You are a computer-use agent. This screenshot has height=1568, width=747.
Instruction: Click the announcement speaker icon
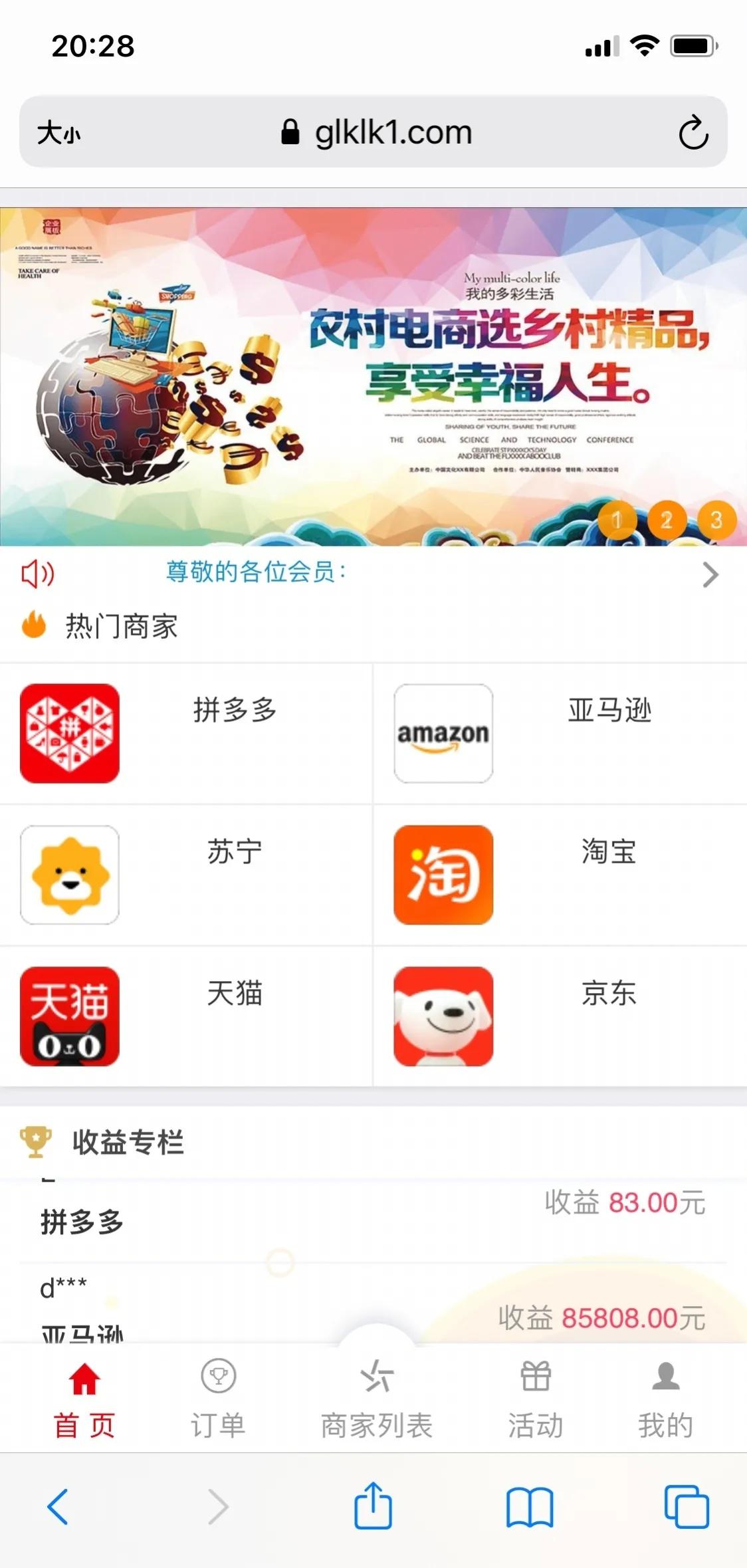coord(38,574)
